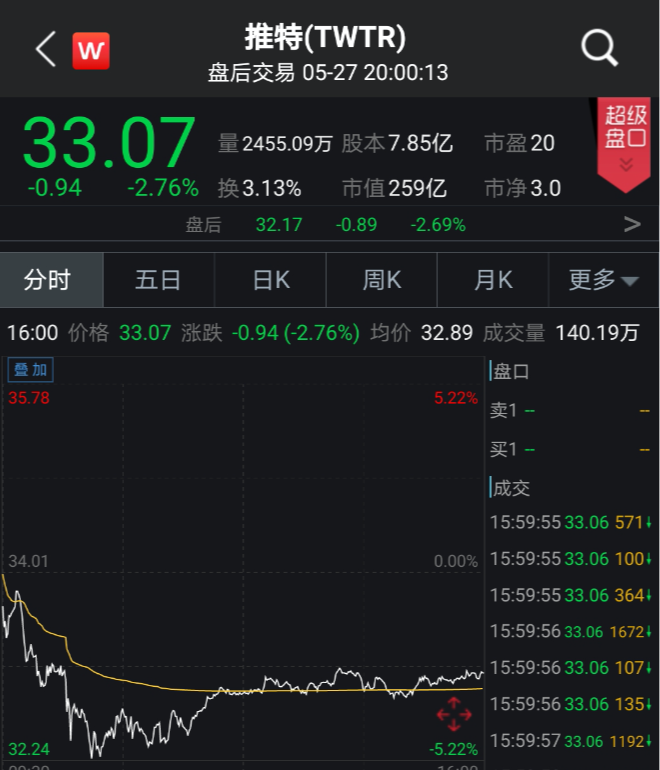Tap the 叠加 overlay button
The height and width of the screenshot is (770, 660).
coord(30,370)
